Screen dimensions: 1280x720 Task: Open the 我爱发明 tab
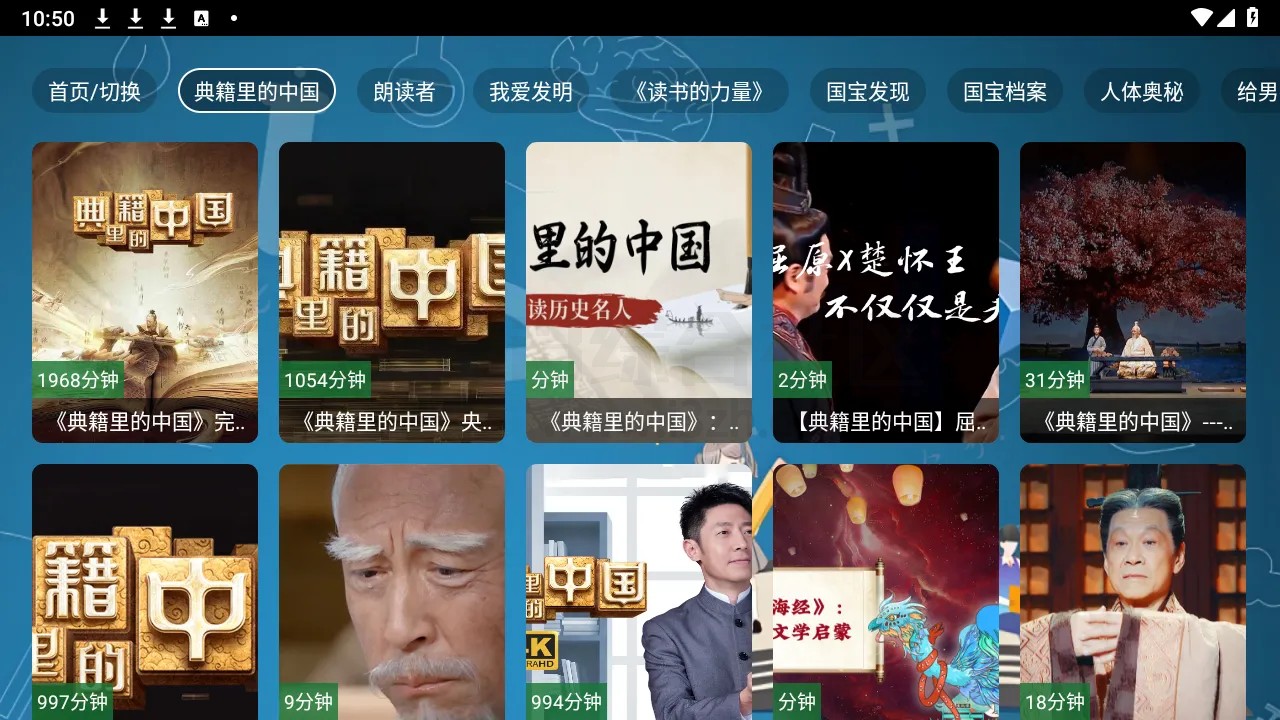[x=530, y=92]
